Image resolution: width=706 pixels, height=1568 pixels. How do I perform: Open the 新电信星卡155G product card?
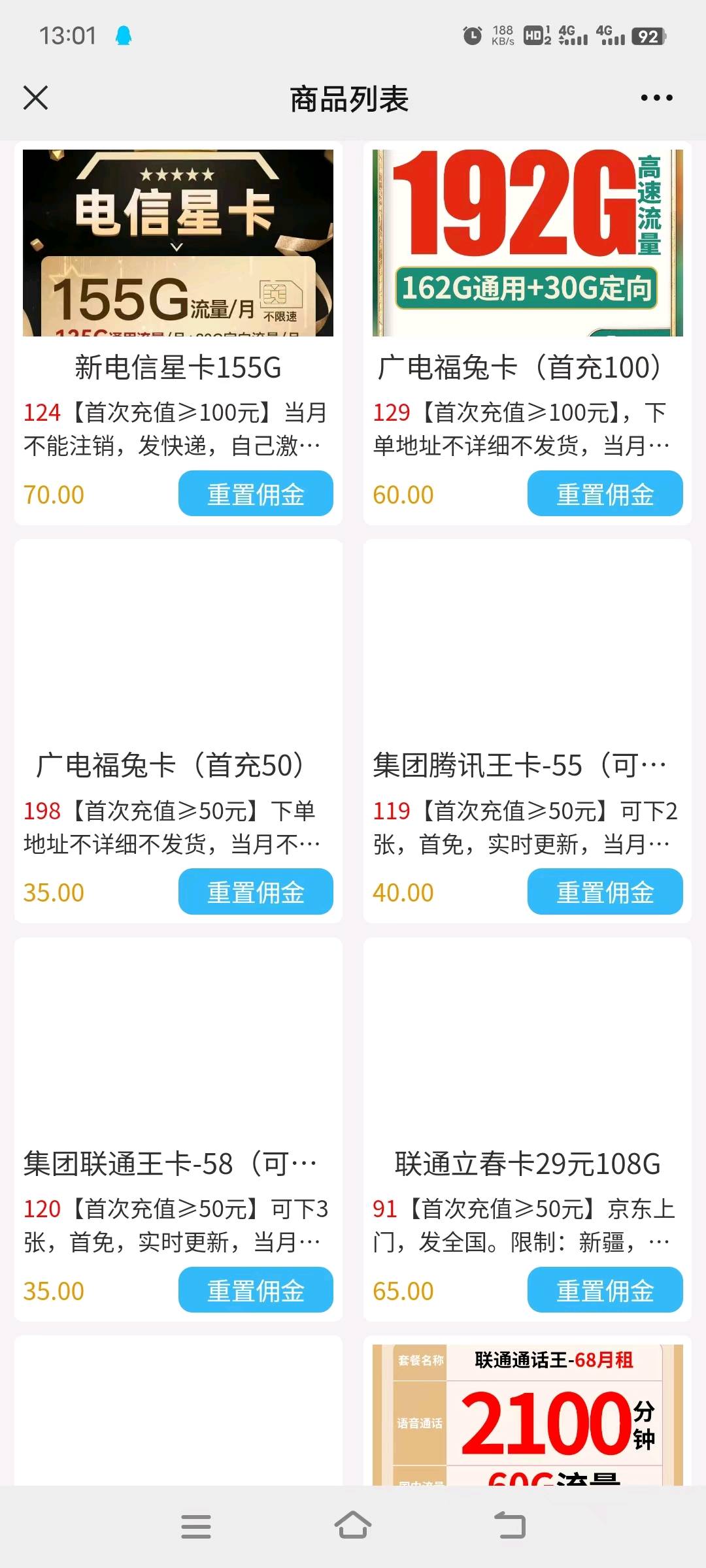point(178,243)
